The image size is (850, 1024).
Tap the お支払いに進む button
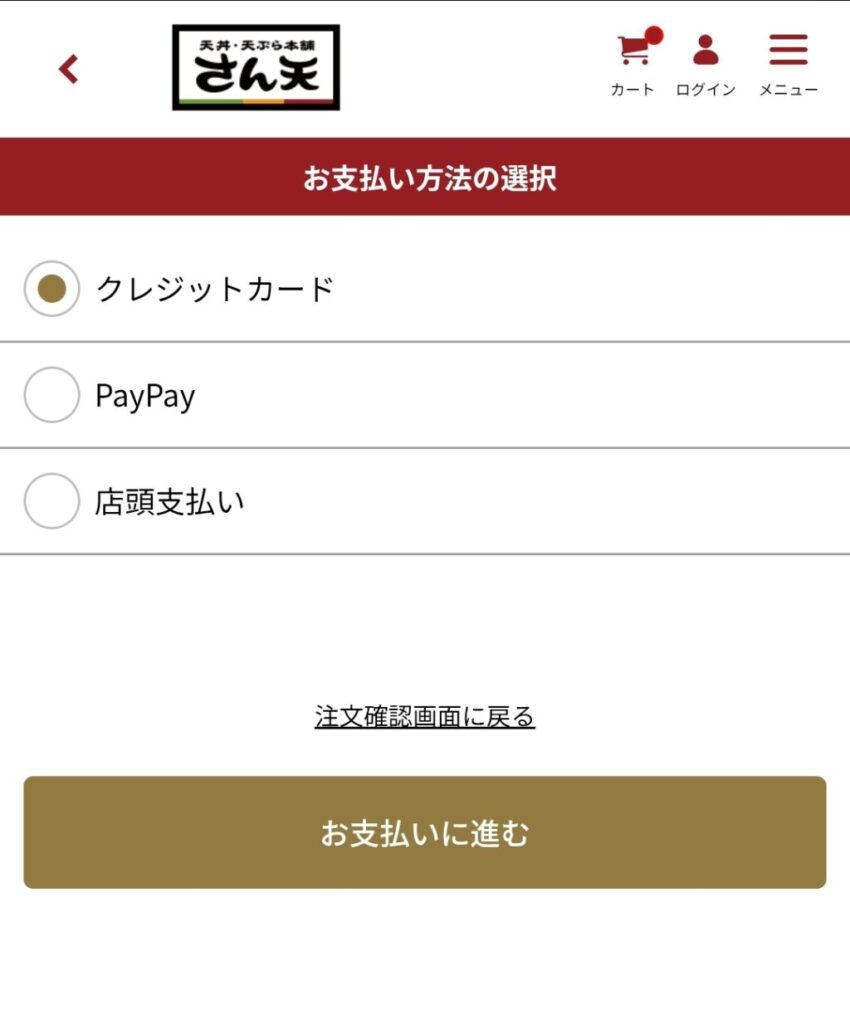coord(425,832)
